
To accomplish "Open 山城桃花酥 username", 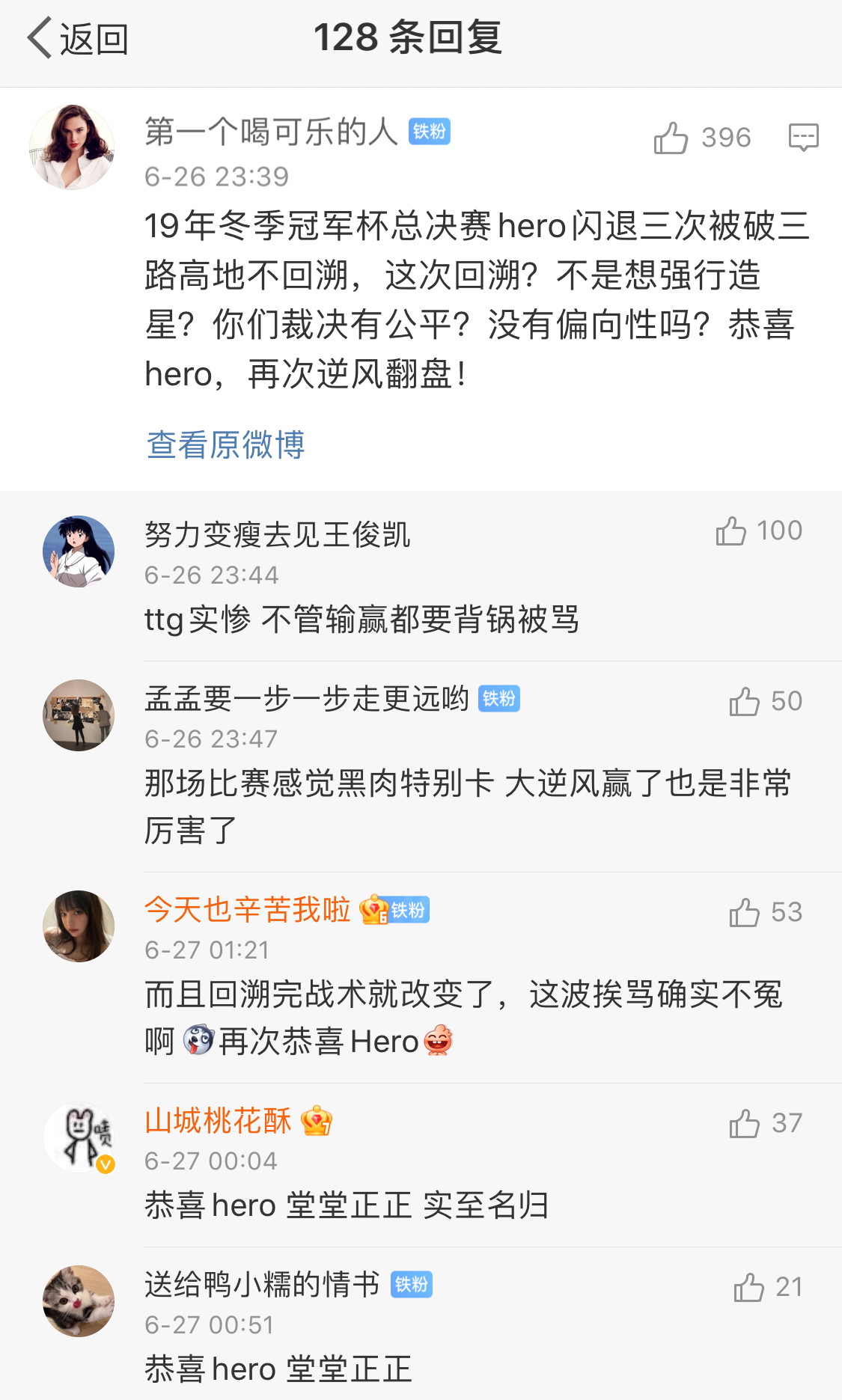I will pos(218,1121).
